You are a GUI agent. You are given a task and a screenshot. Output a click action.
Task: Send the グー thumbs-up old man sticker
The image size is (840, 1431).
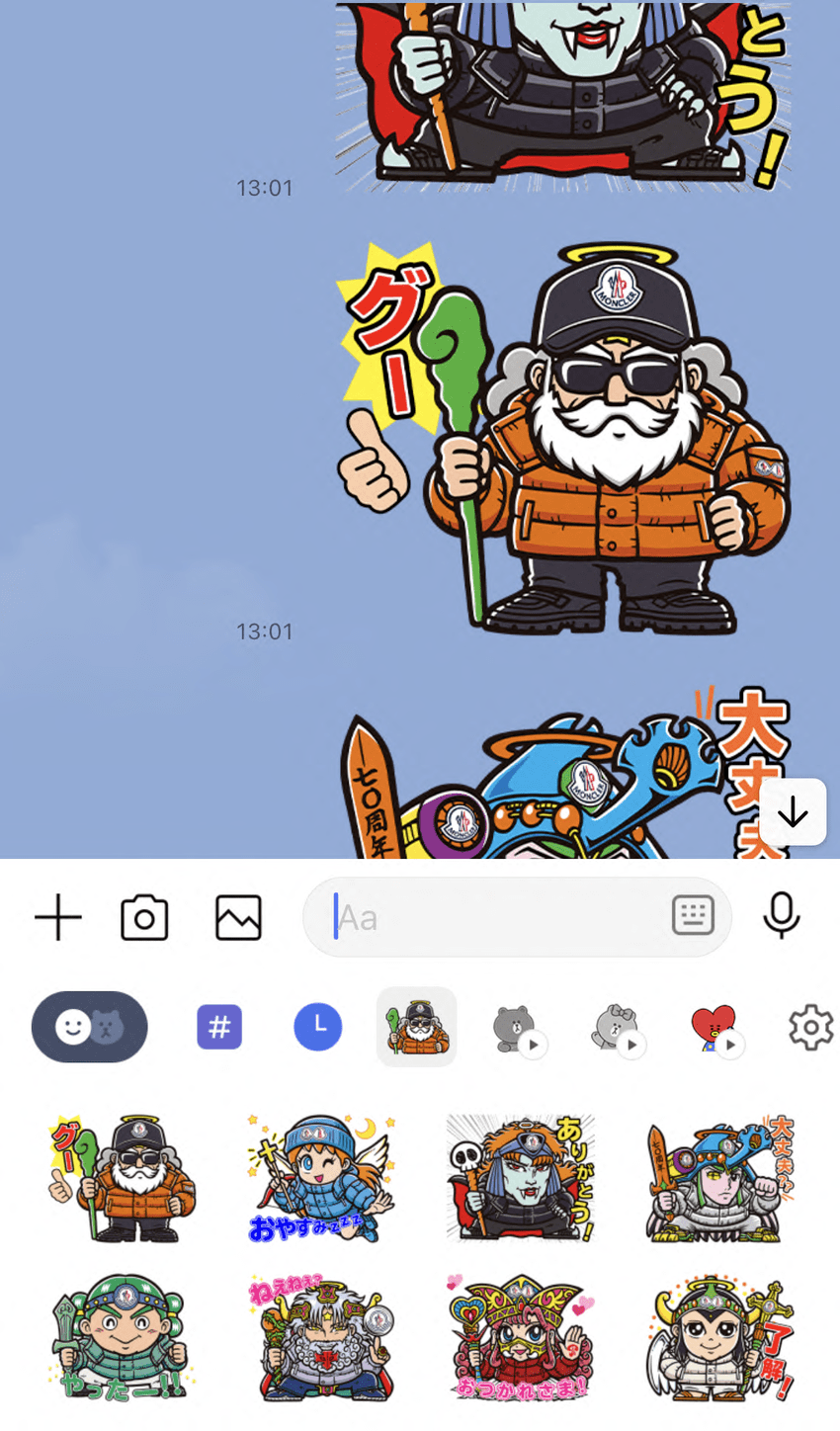[x=121, y=1178]
